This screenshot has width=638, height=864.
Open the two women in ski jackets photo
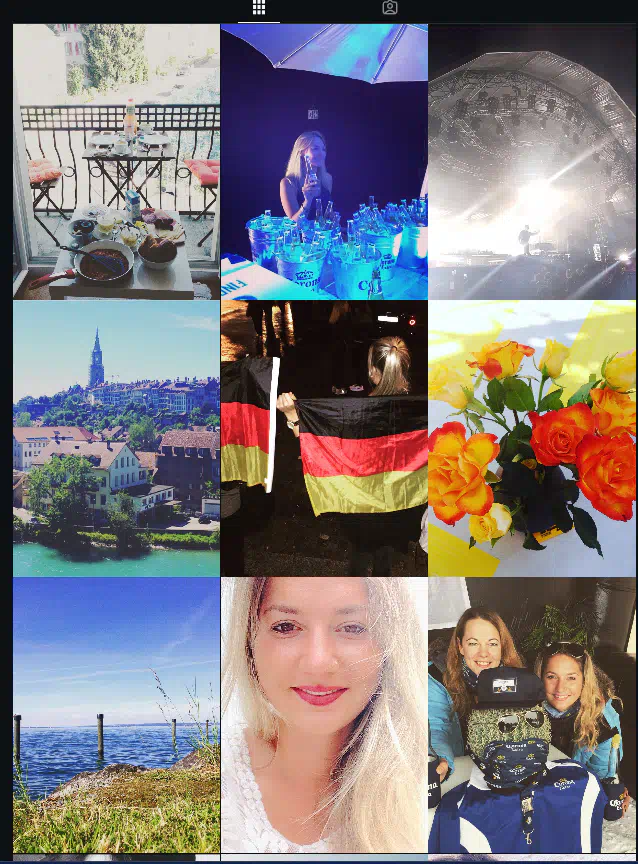tap(532, 714)
